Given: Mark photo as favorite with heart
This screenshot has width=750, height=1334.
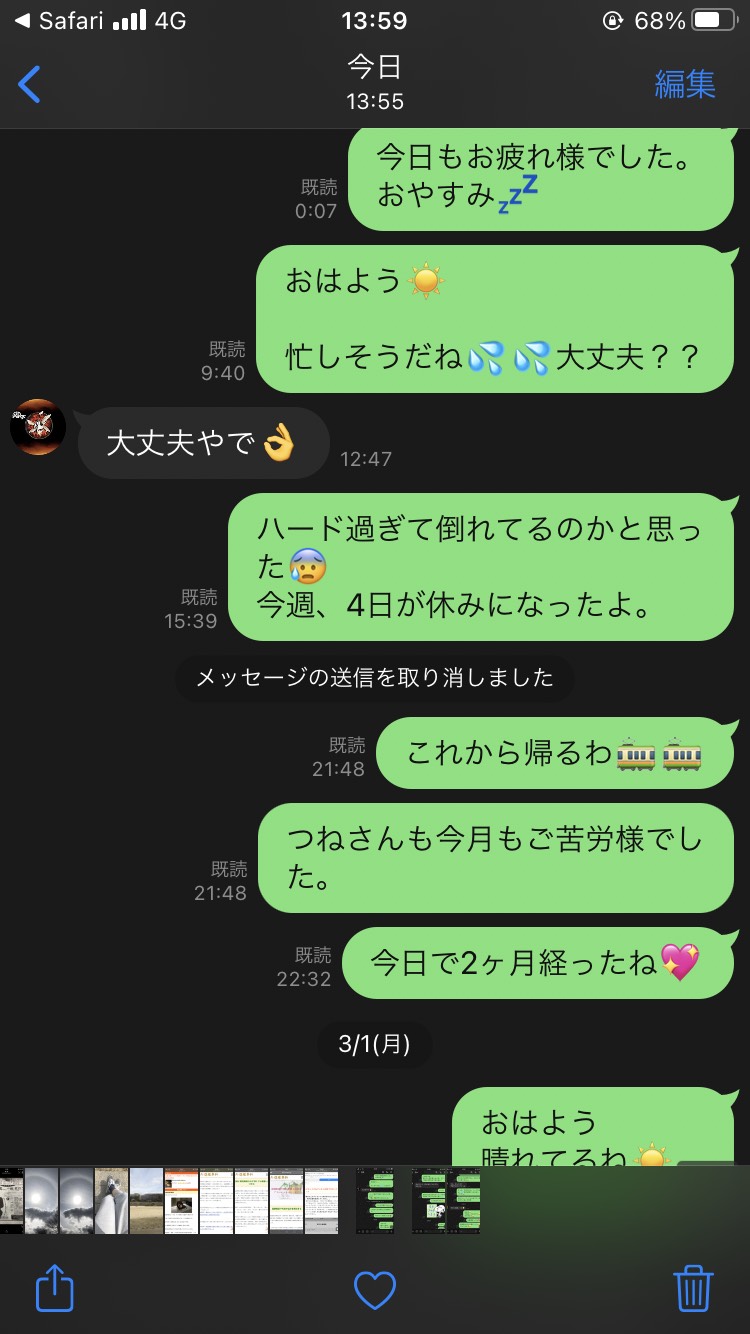Looking at the screenshot, I should click(375, 1290).
